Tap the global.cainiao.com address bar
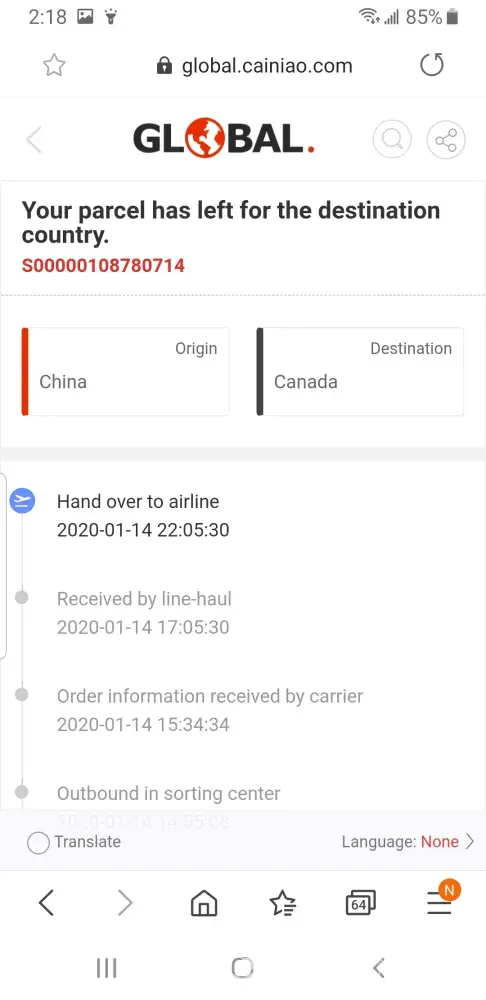This screenshot has height=1000, width=486. coord(254,66)
